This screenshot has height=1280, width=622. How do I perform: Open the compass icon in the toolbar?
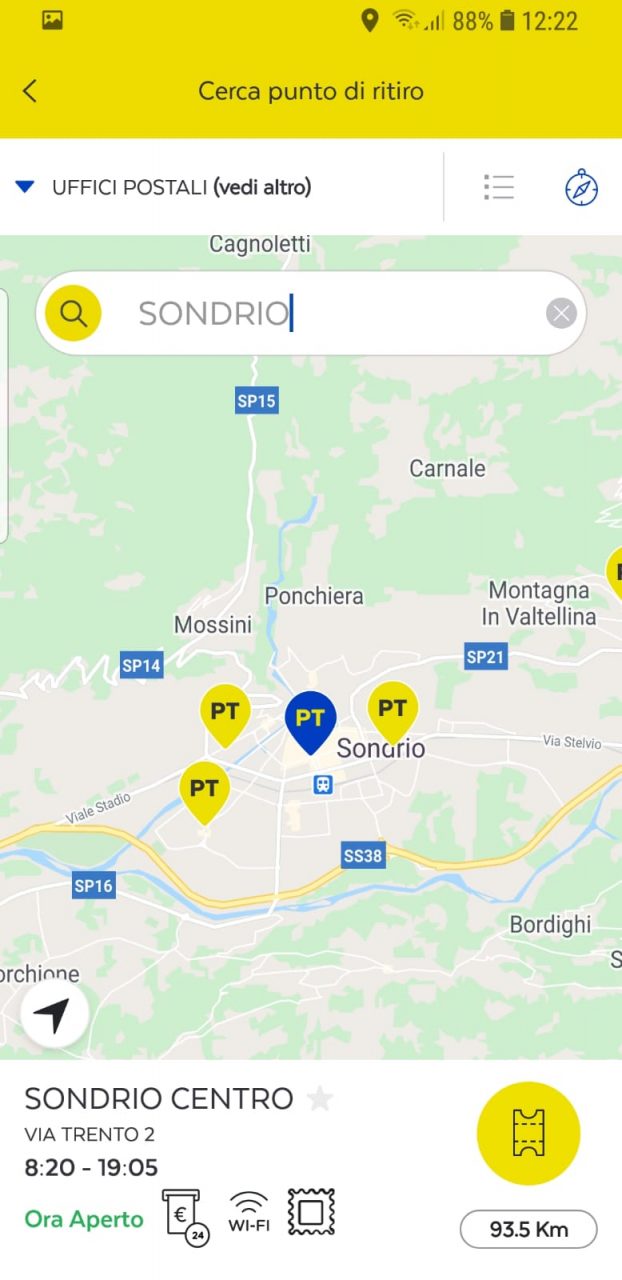click(581, 187)
